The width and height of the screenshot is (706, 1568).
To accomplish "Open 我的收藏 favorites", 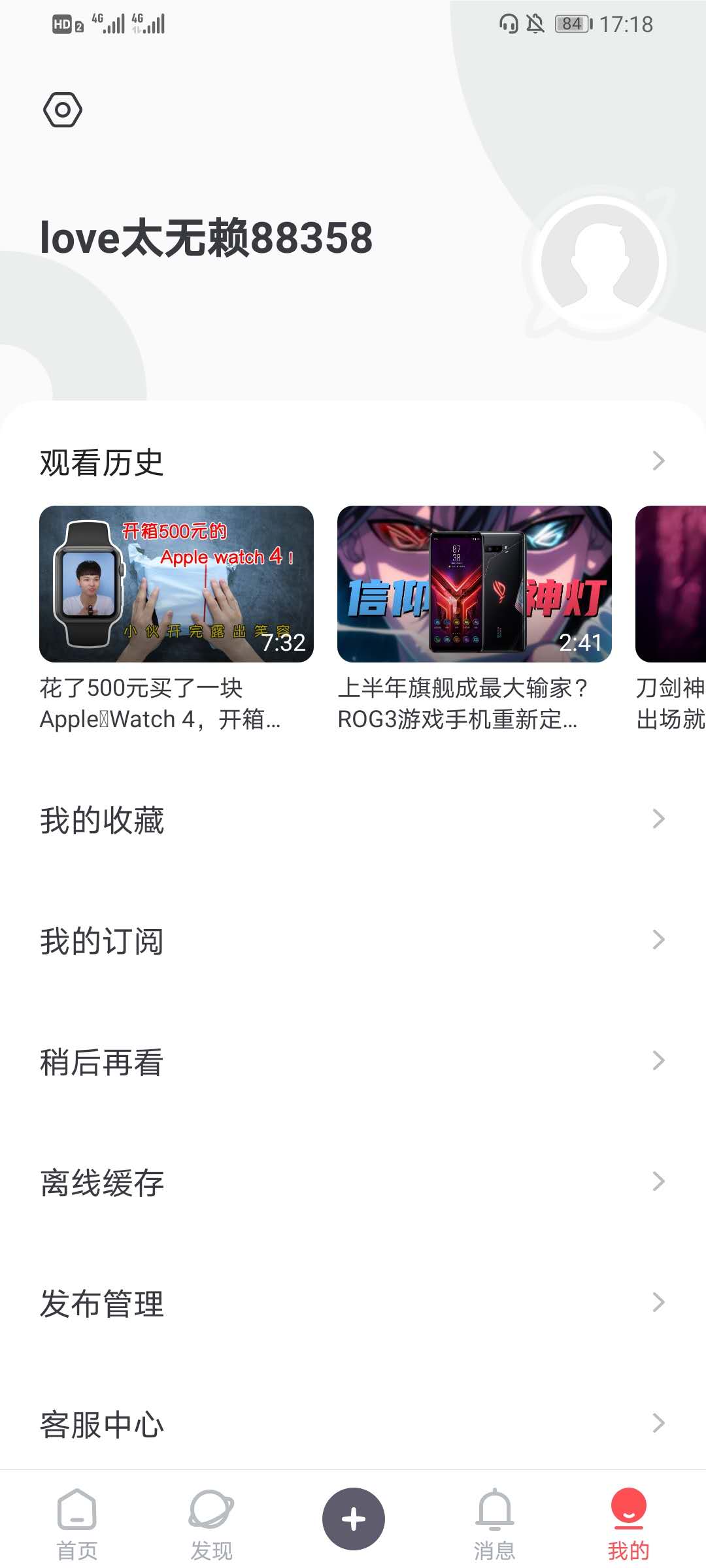I will pyautogui.click(x=353, y=819).
